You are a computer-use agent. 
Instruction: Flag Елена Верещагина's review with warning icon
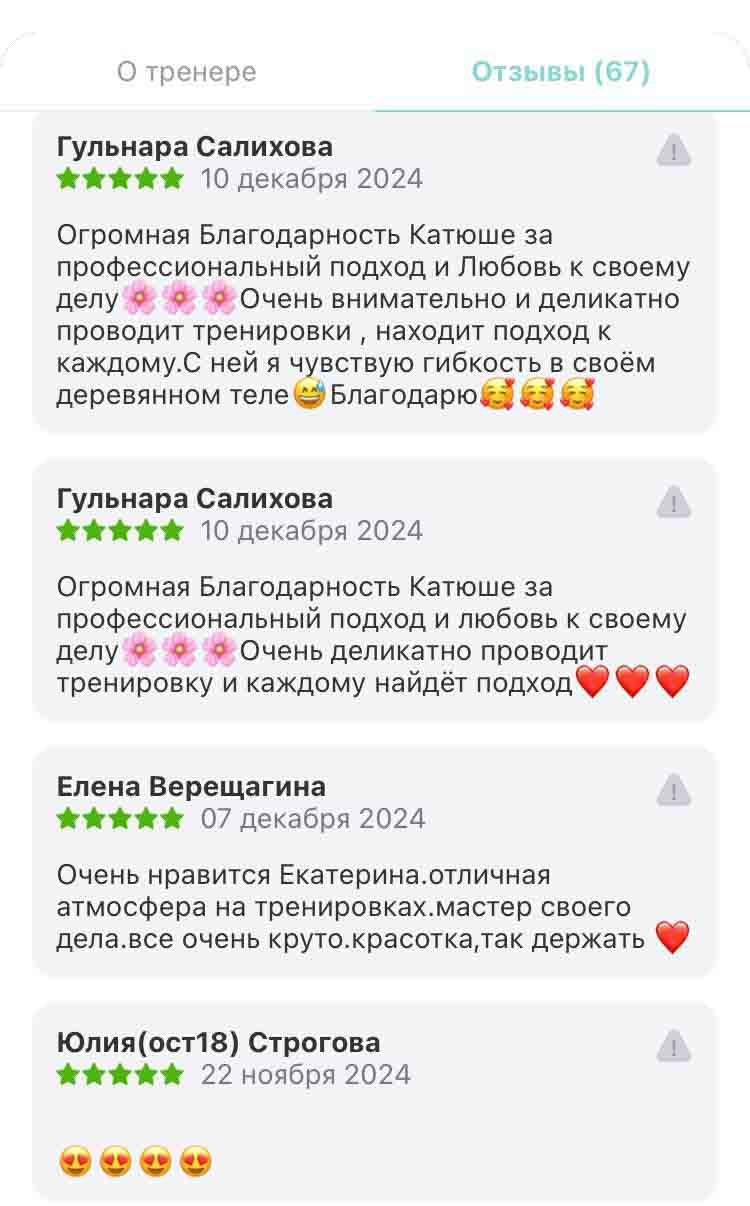pos(674,790)
